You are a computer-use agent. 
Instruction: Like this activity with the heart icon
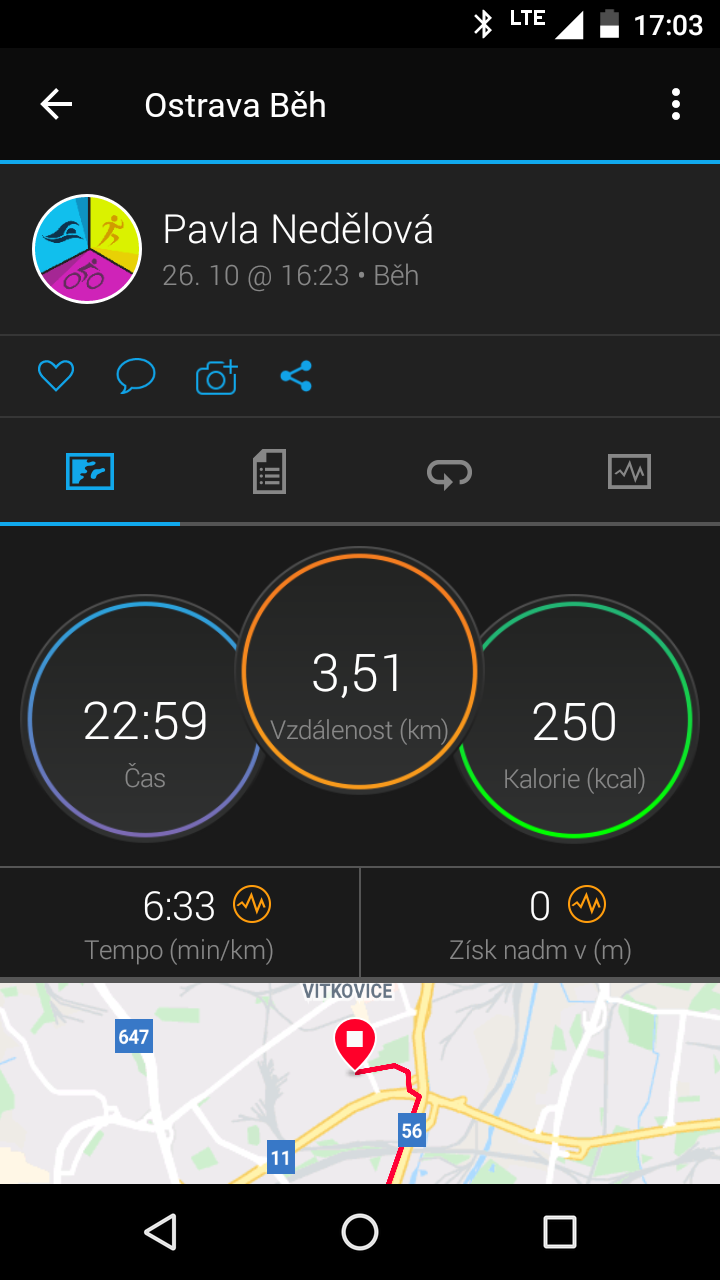56,377
